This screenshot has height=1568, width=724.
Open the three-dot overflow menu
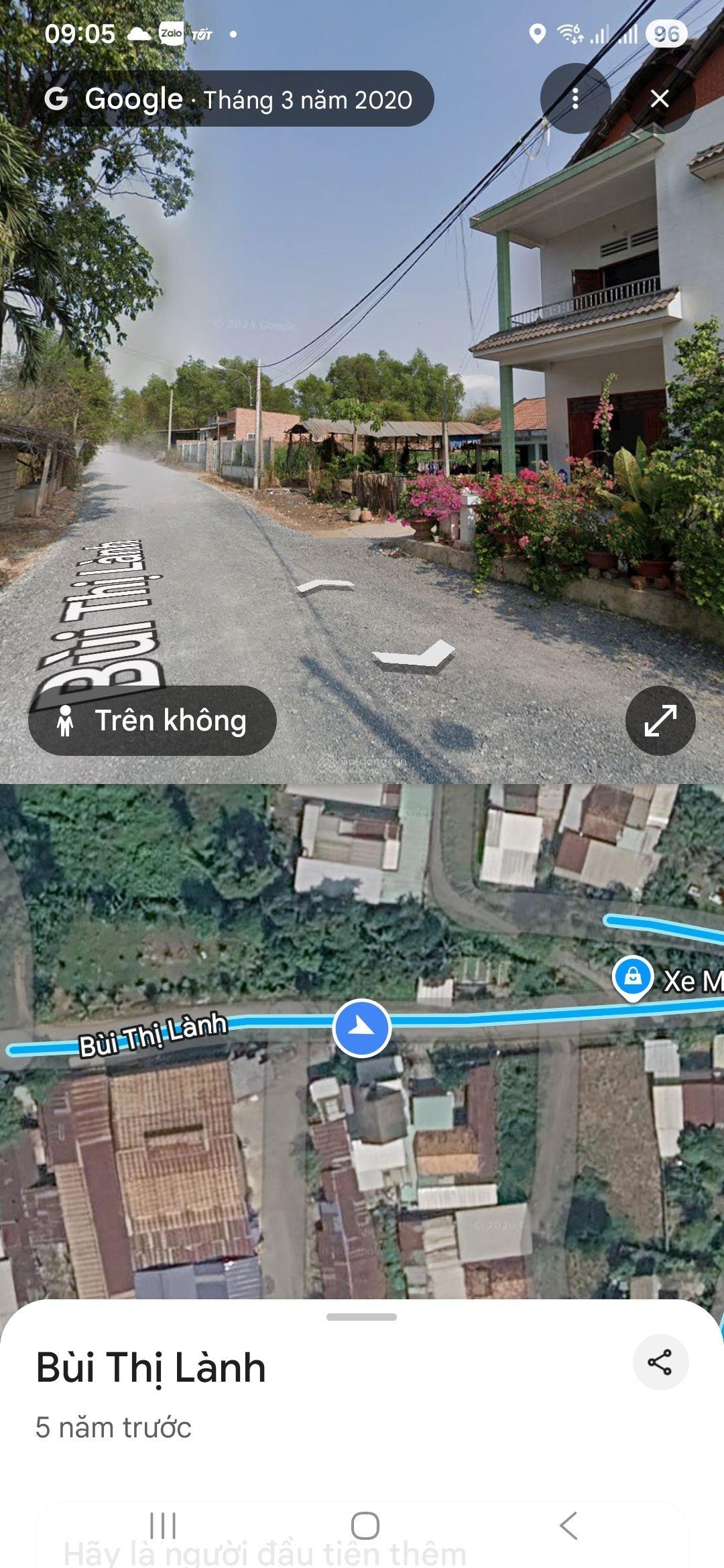point(575,99)
